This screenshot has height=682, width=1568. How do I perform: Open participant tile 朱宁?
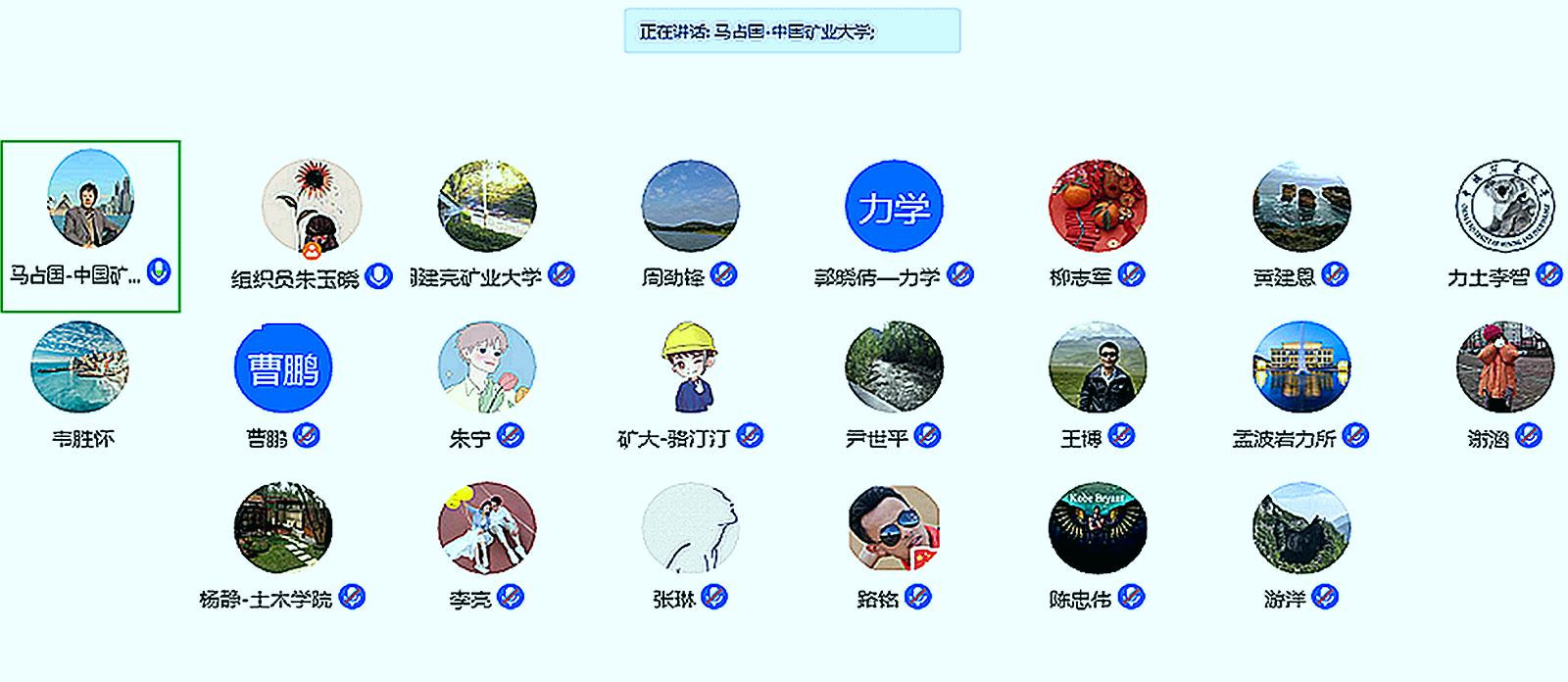click(x=487, y=368)
